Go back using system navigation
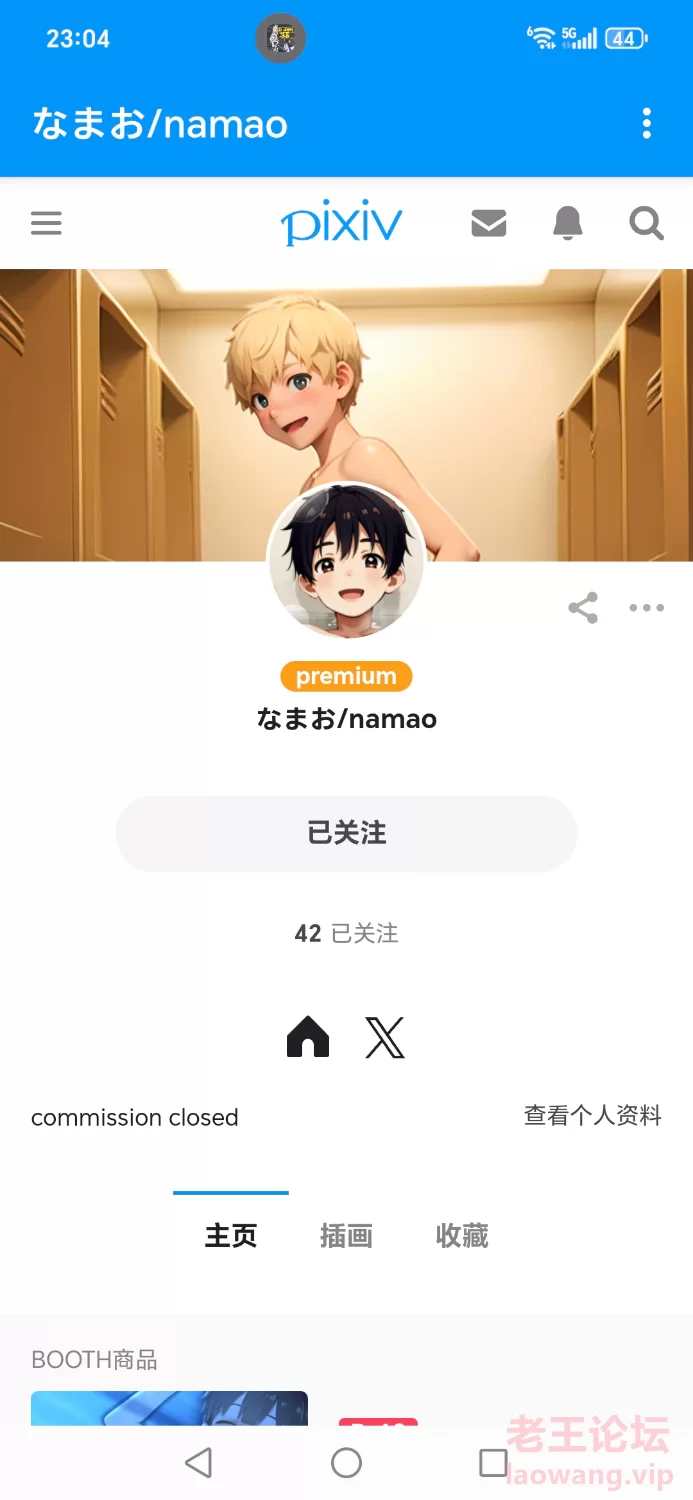The width and height of the screenshot is (693, 1500). [x=199, y=1463]
